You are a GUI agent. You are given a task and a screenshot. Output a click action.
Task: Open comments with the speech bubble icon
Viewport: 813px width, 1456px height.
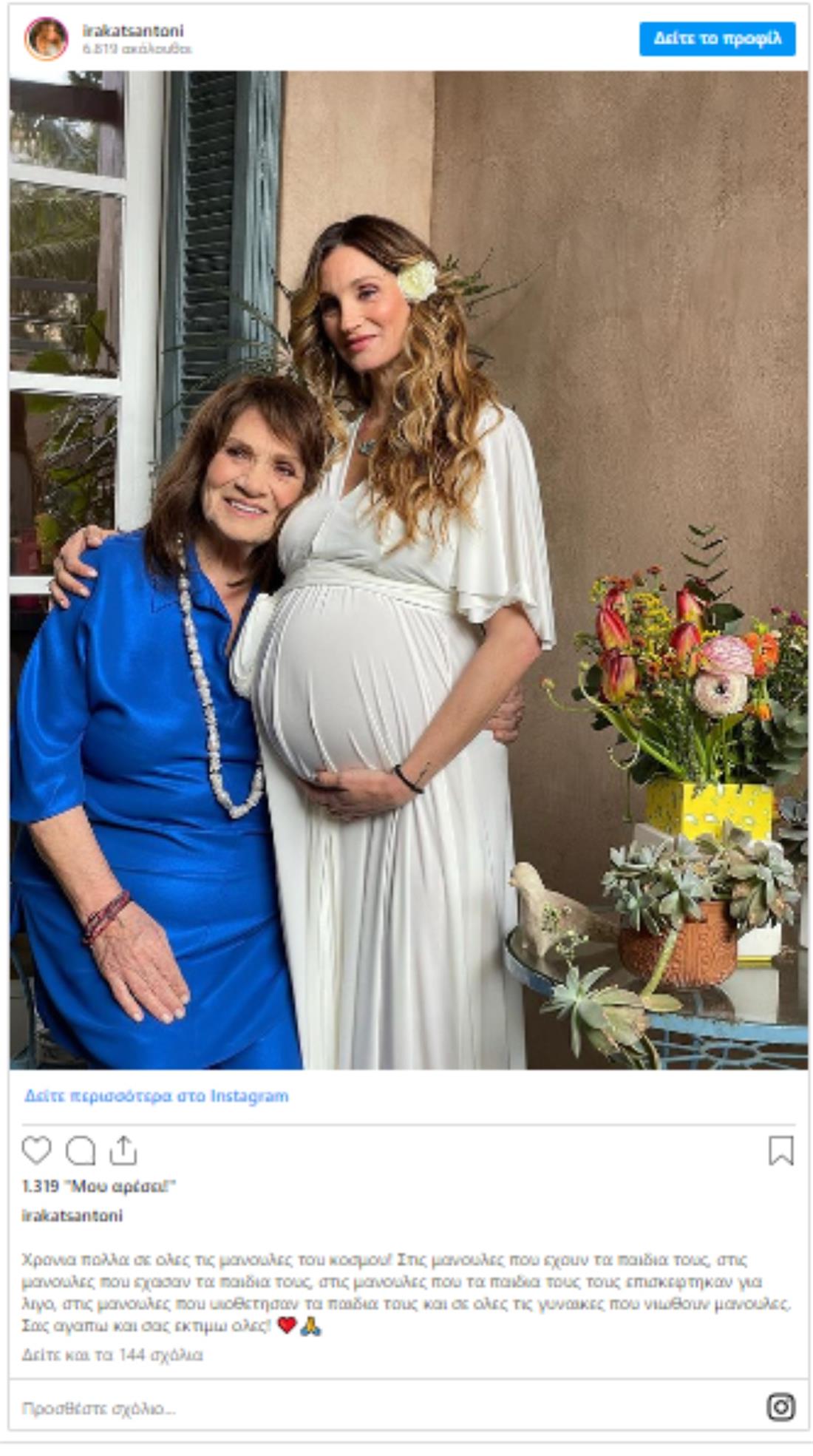tap(81, 1150)
